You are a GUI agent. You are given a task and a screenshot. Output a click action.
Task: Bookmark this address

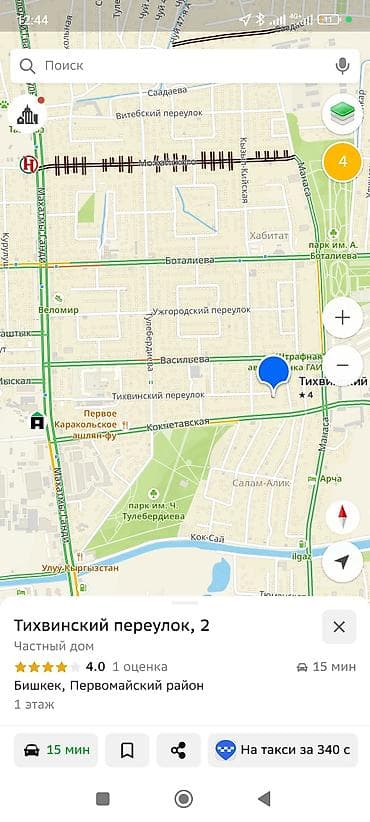coord(127,750)
